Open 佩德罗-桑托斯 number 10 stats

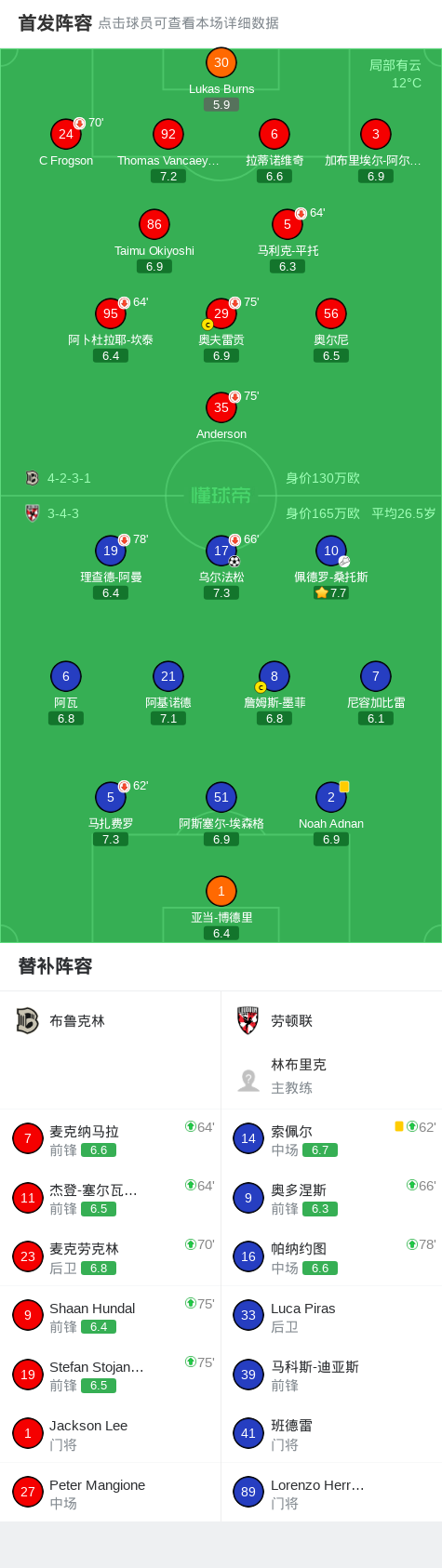coord(331,567)
